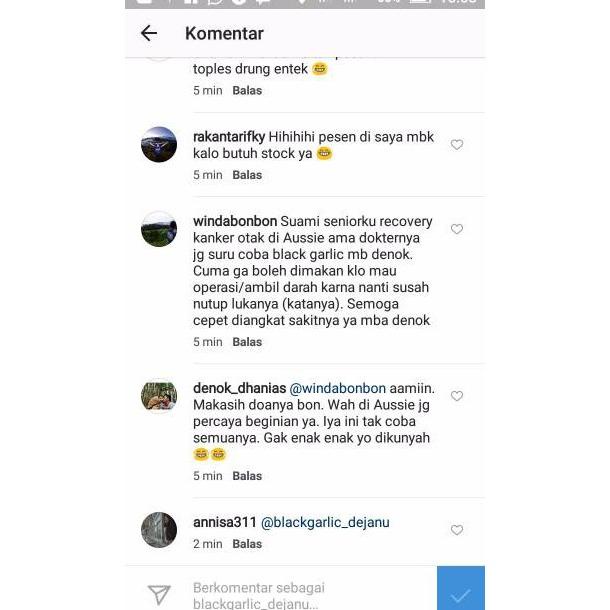Viewport: 610px width, 610px height.
Task: View denok_dhanias's profile from the avatar
Action: tap(159, 396)
